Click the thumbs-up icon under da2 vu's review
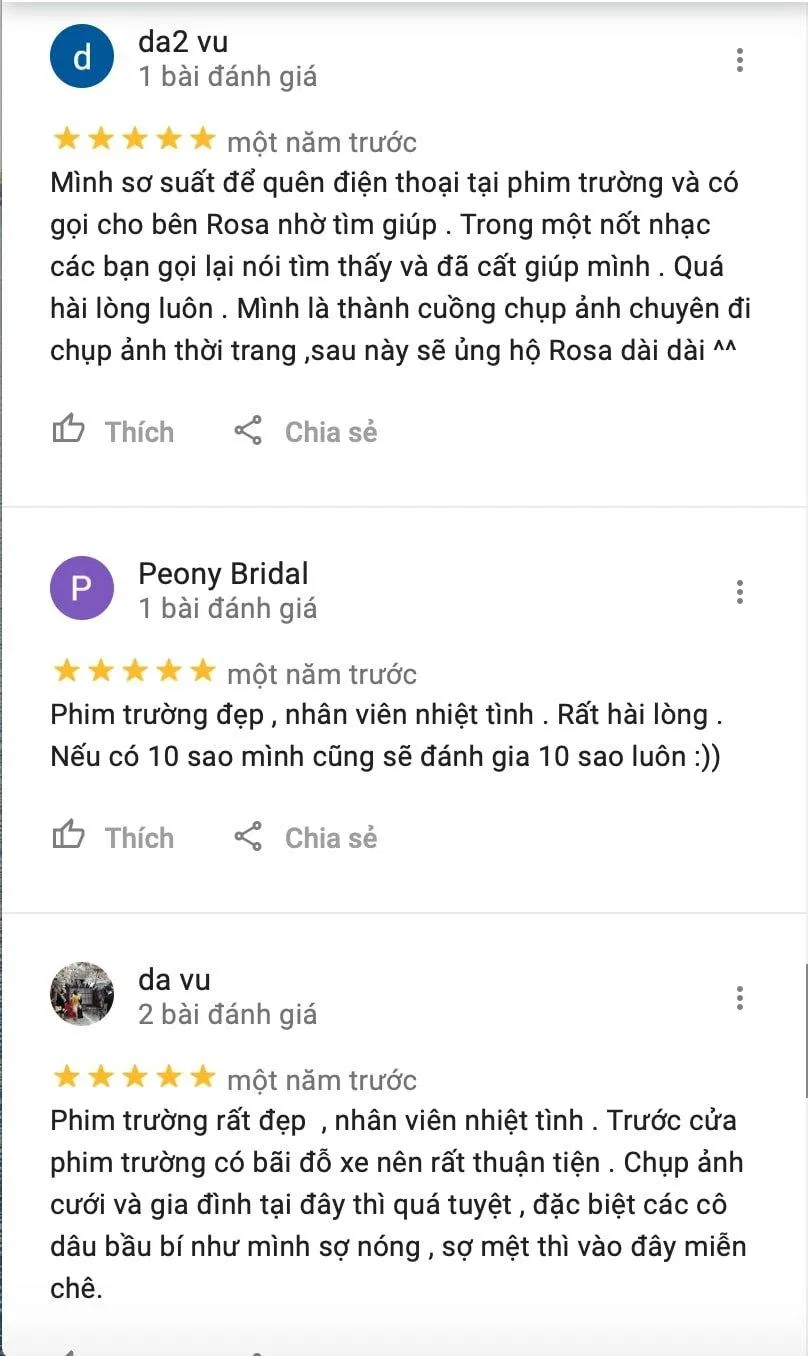The height and width of the screenshot is (1356, 808). (69, 430)
